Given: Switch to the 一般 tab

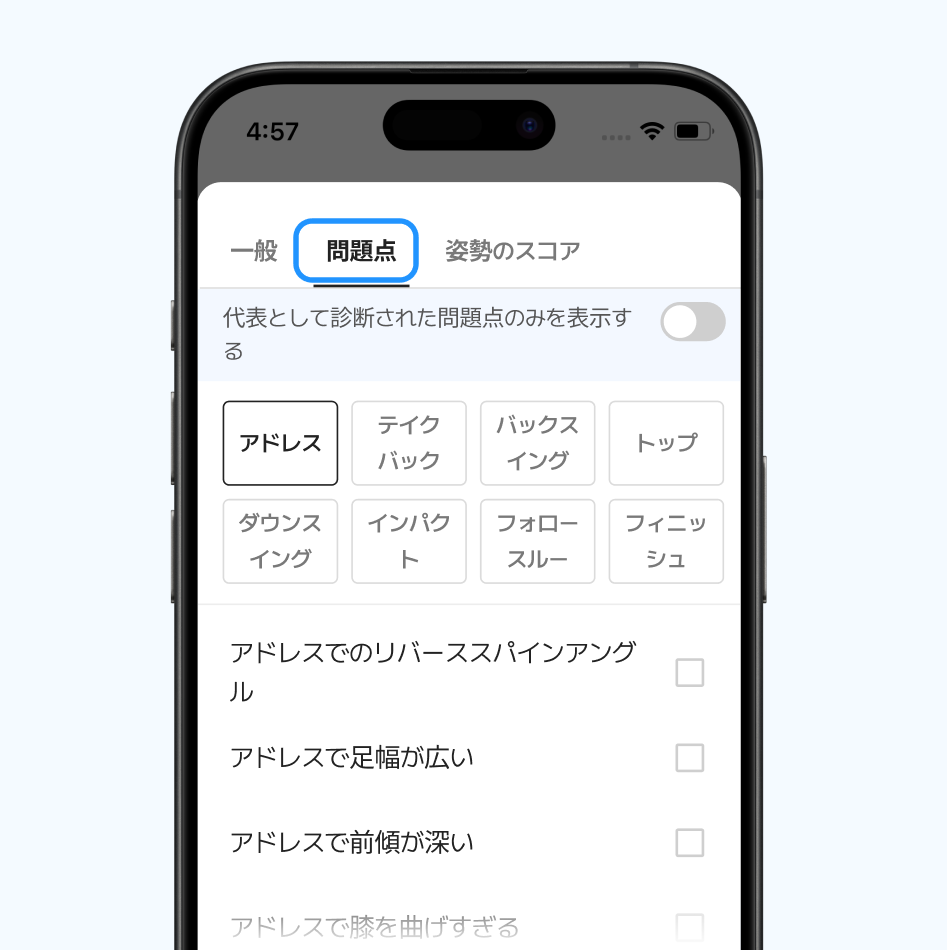Looking at the screenshot, I should pos(254,251).
